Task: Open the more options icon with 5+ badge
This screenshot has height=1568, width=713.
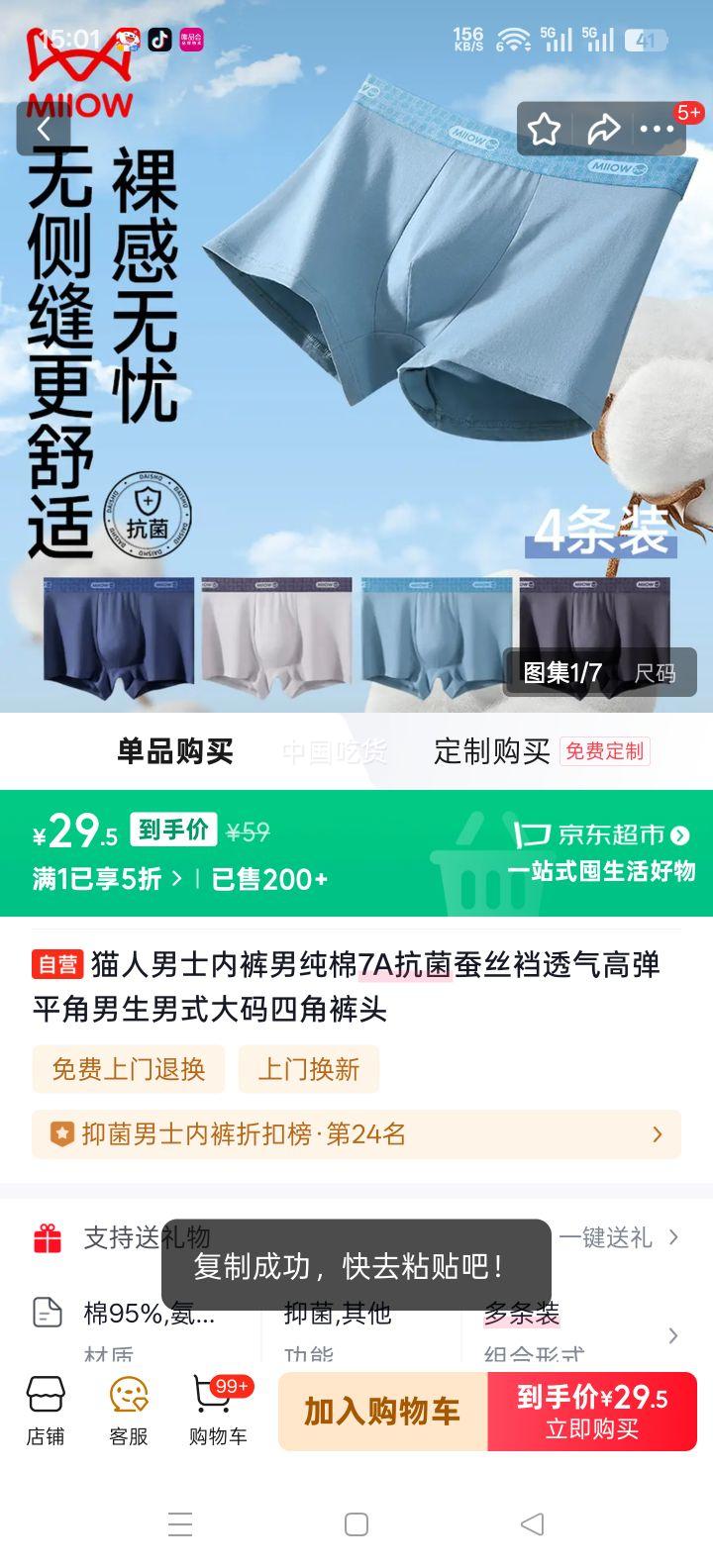Action: pyautogui.click(x=659, y=129)
